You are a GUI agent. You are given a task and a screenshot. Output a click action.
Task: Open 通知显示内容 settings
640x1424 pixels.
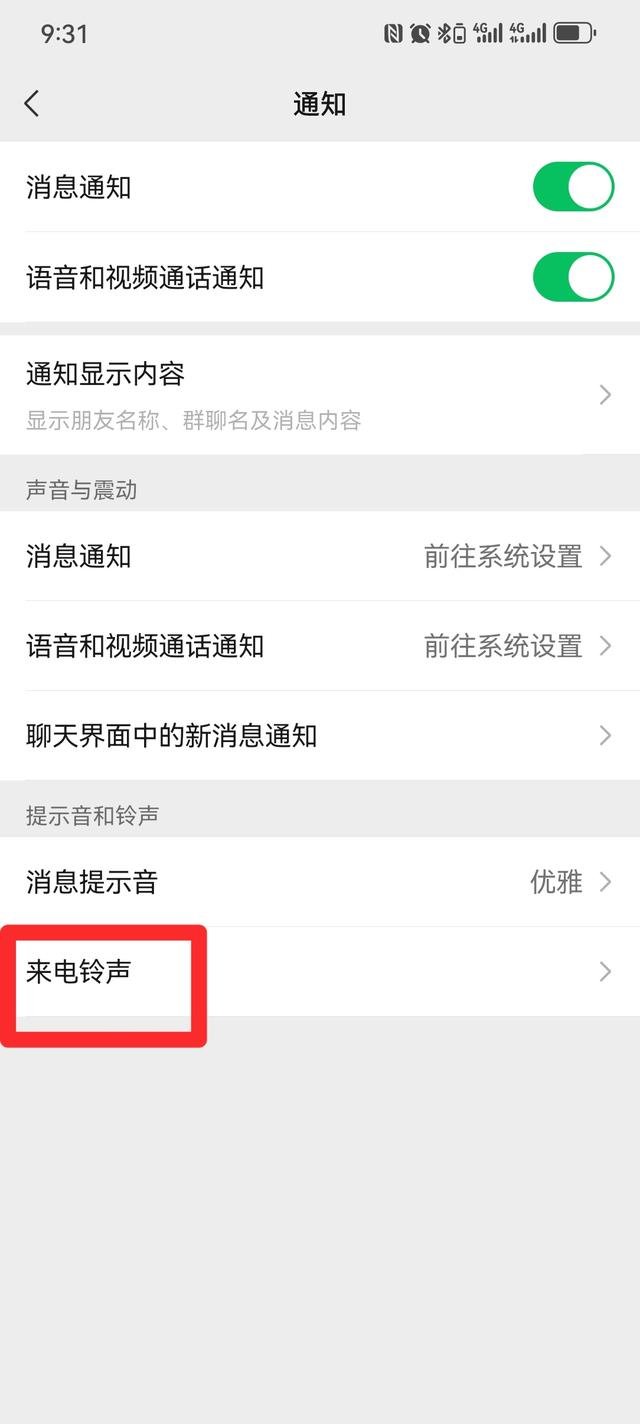tap(320, 395)
